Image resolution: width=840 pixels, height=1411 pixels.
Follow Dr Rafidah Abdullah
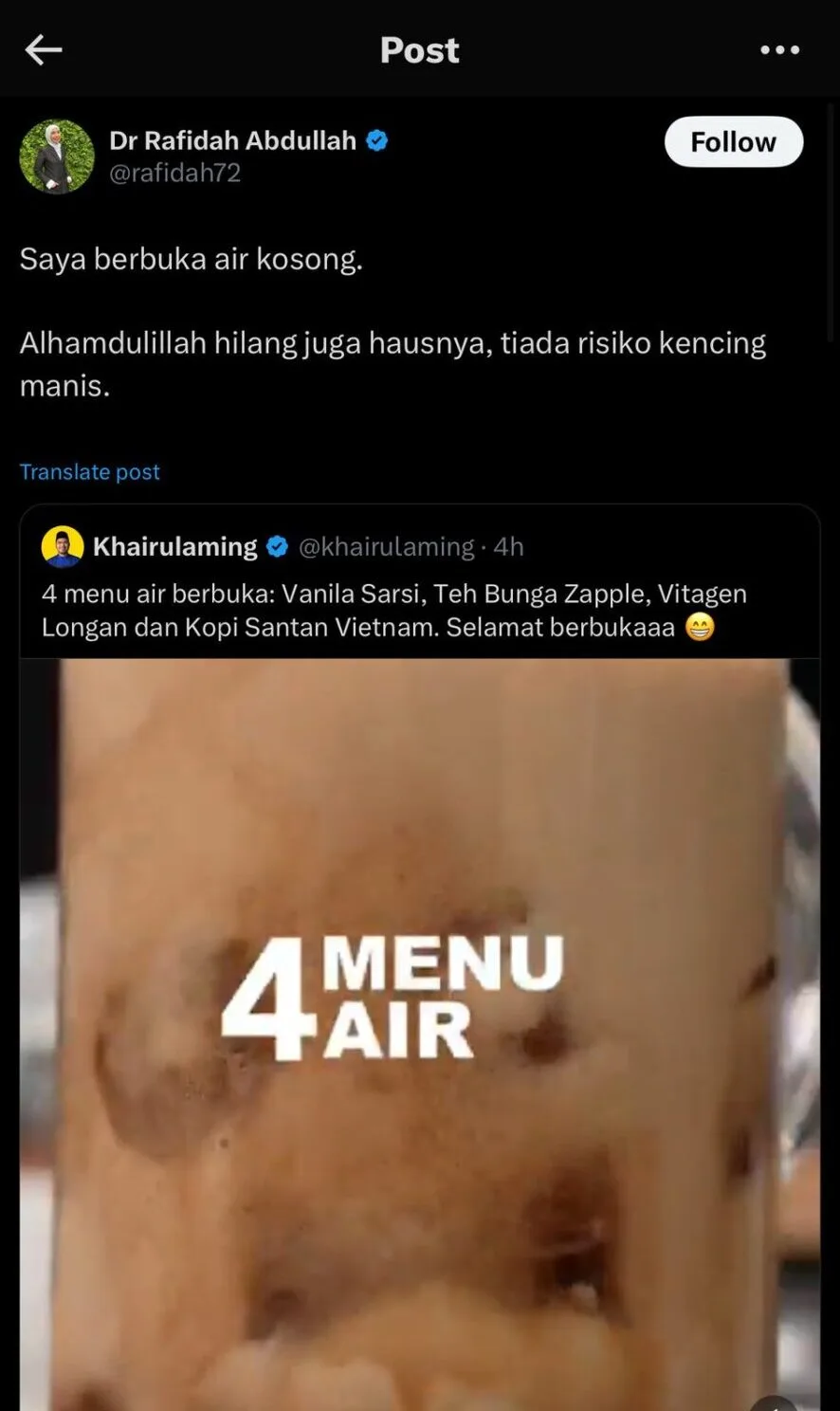733,142
